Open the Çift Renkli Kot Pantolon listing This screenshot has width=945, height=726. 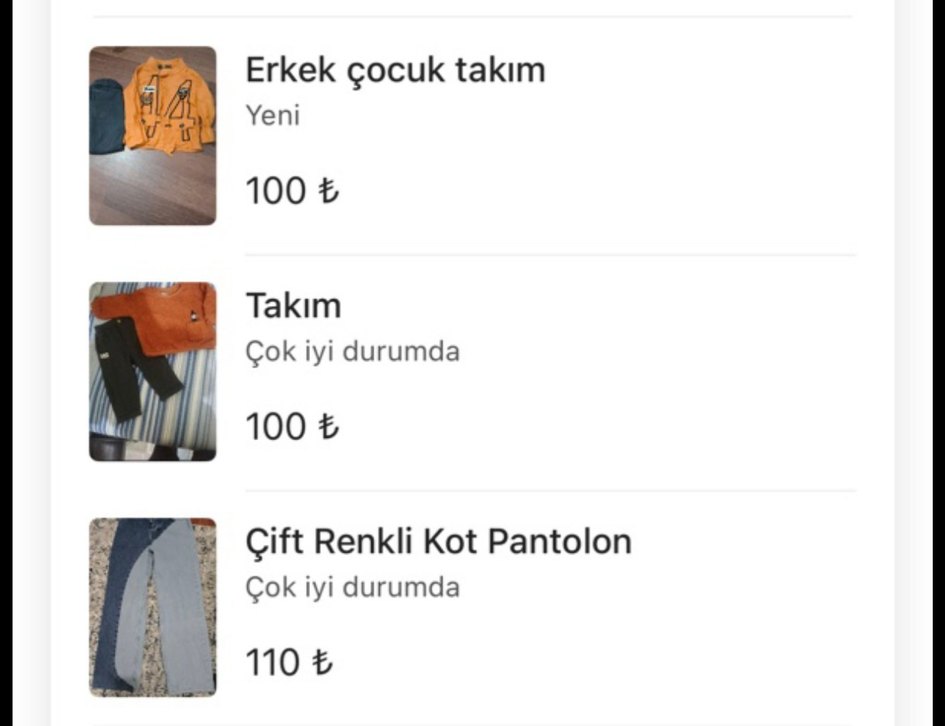(438, 542)
